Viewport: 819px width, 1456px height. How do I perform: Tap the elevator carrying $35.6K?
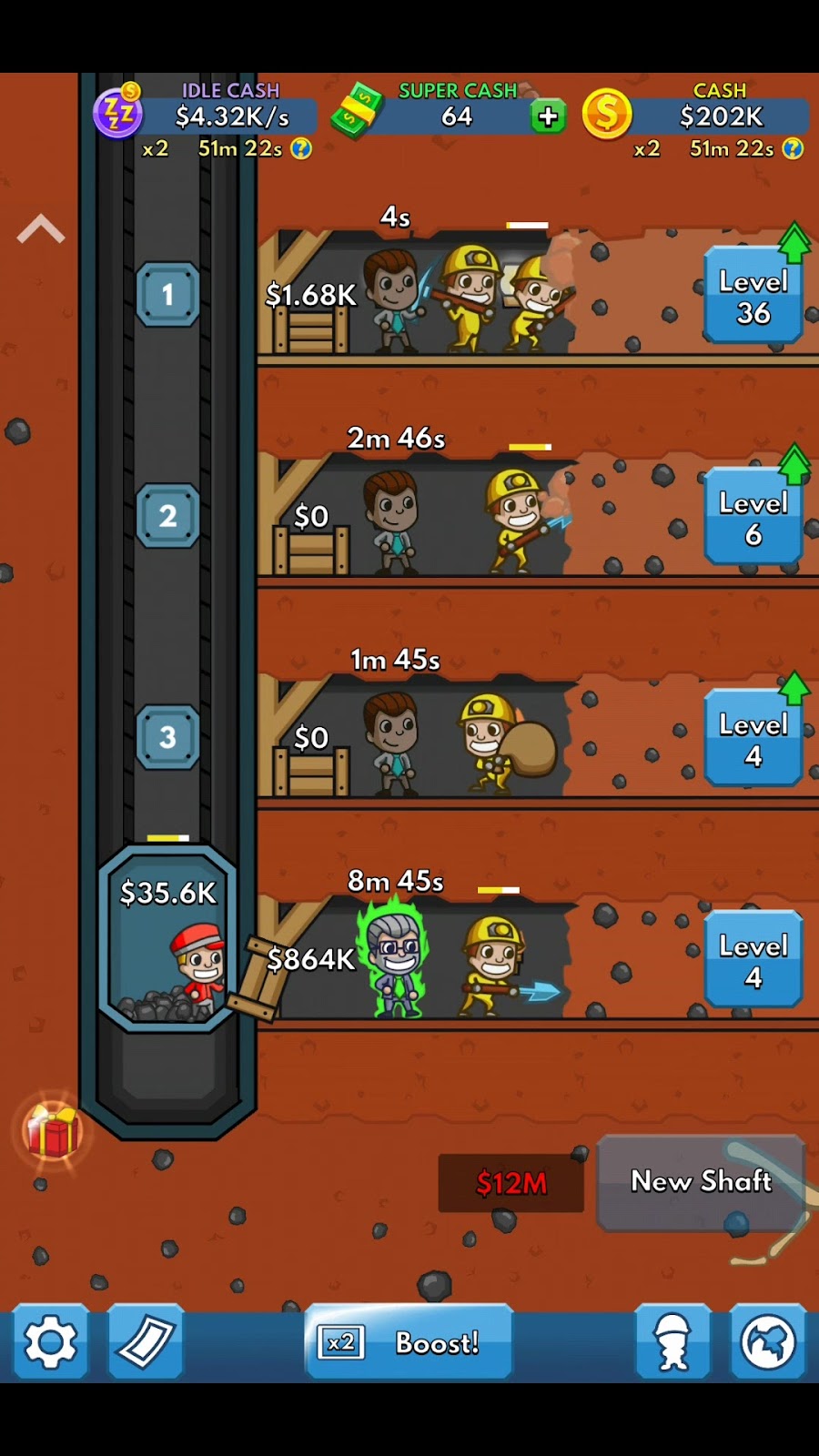(x=168, y=939)
